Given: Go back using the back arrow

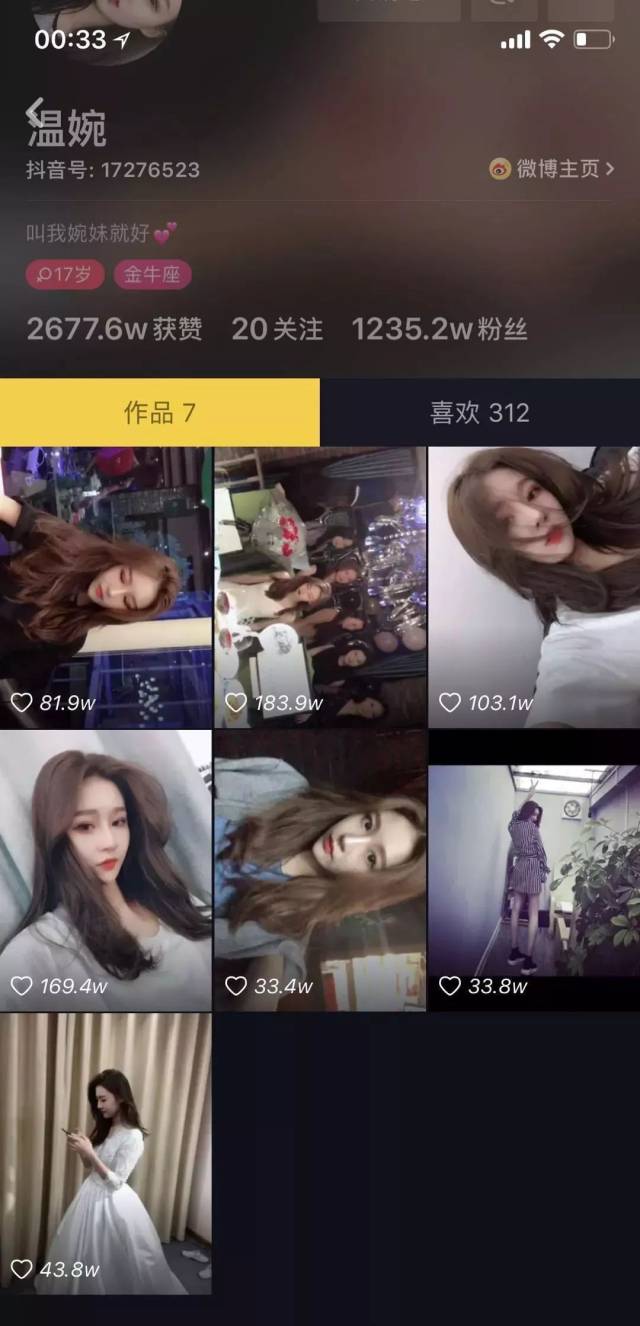Looking at the screenshot, I should pos(37,110).
